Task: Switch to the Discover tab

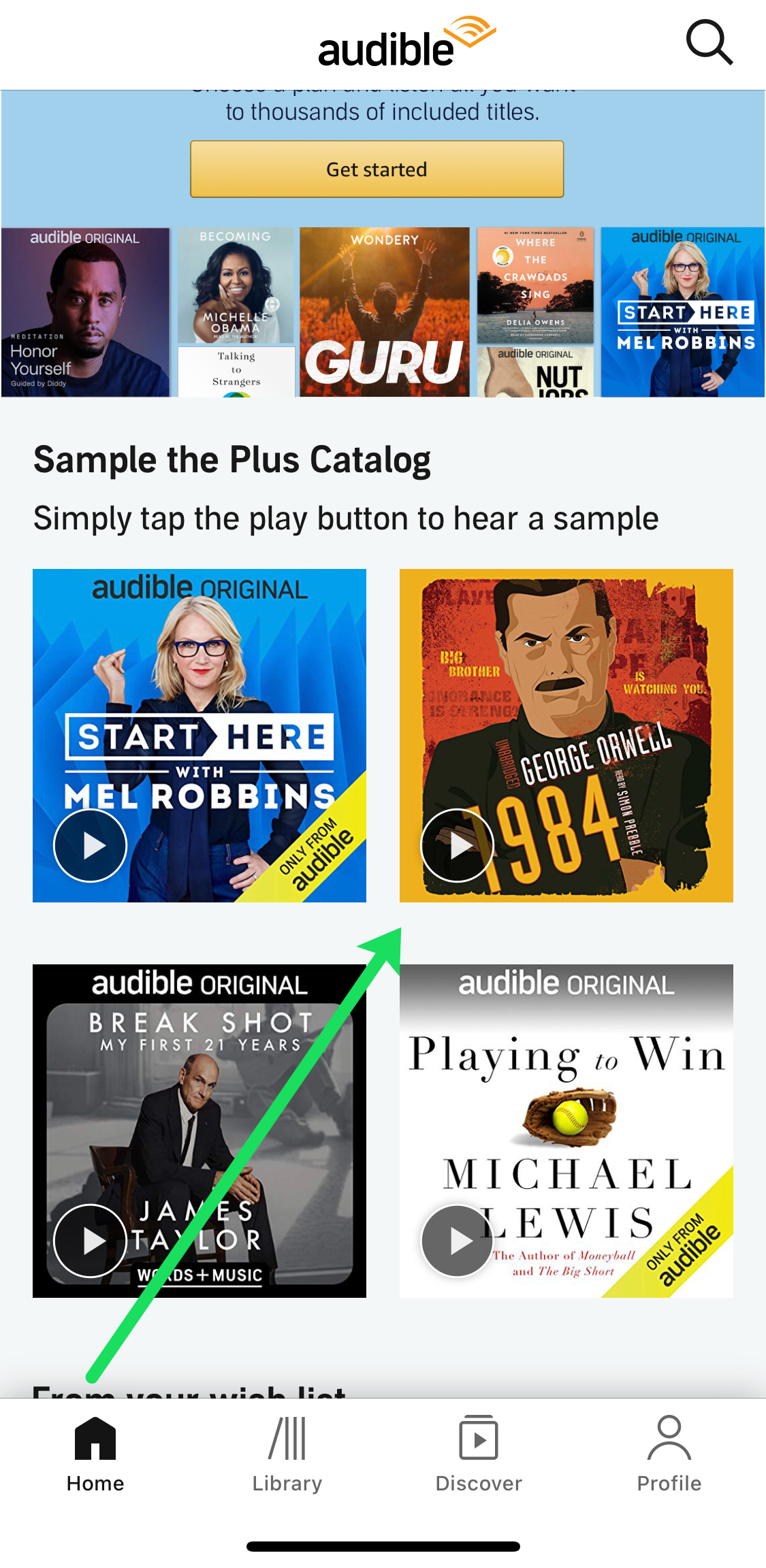Action: point(479,1454)
